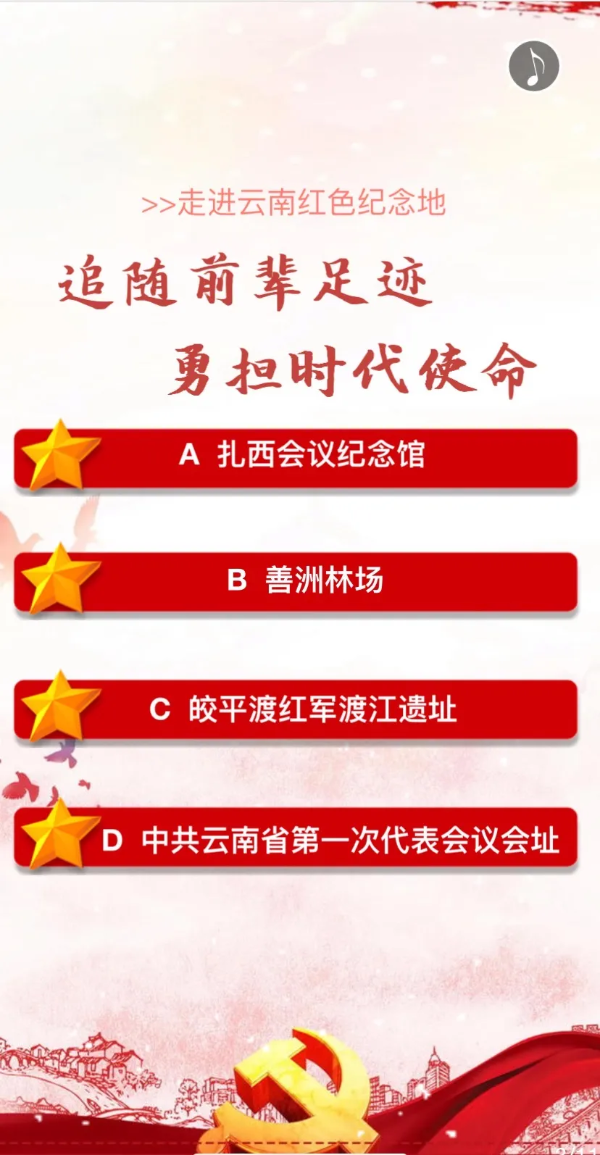
Task: Toggle the background music icon
Action: click(x=534, y=67)
